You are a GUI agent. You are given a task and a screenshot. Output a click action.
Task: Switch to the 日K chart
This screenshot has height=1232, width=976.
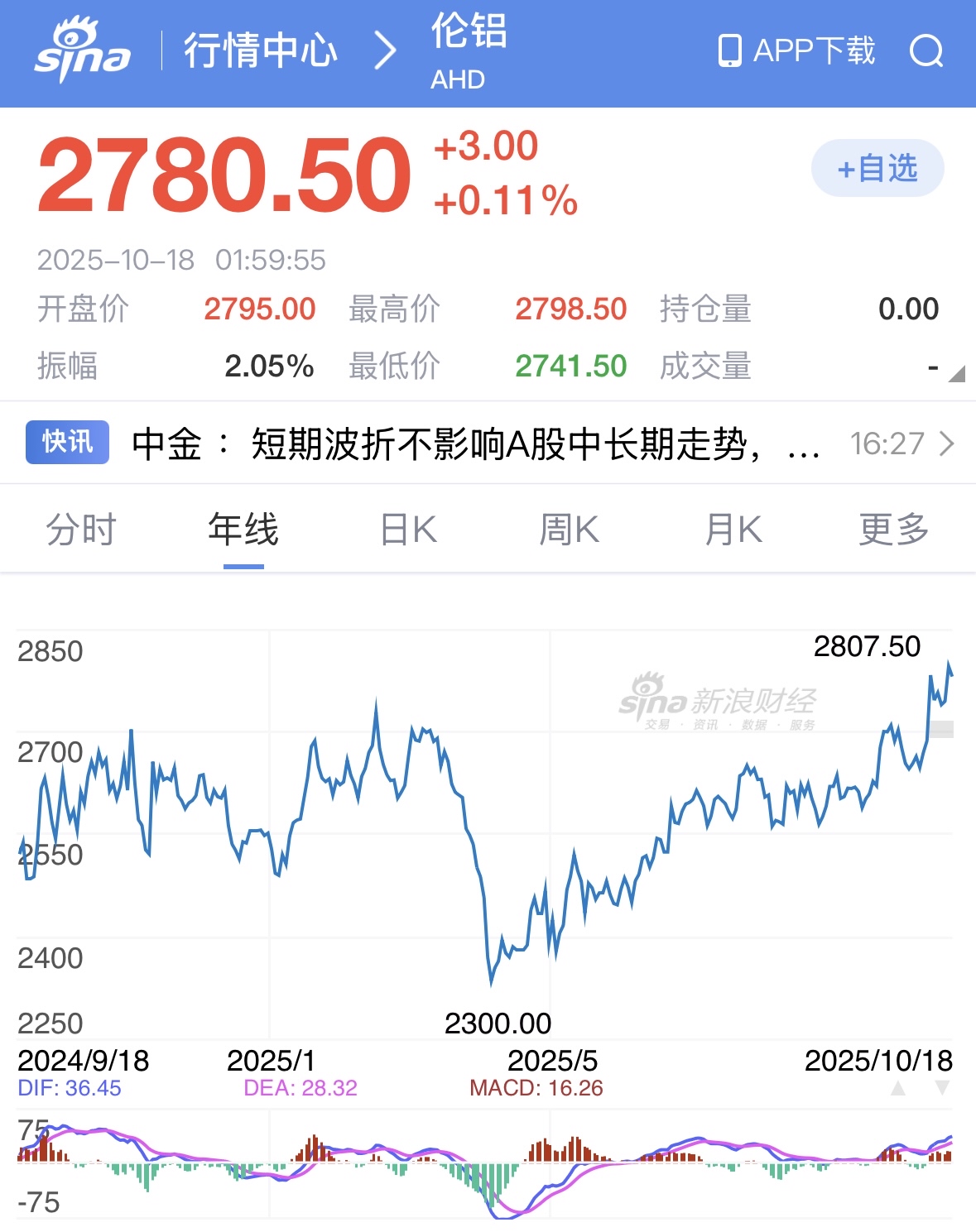coord(408,530)
